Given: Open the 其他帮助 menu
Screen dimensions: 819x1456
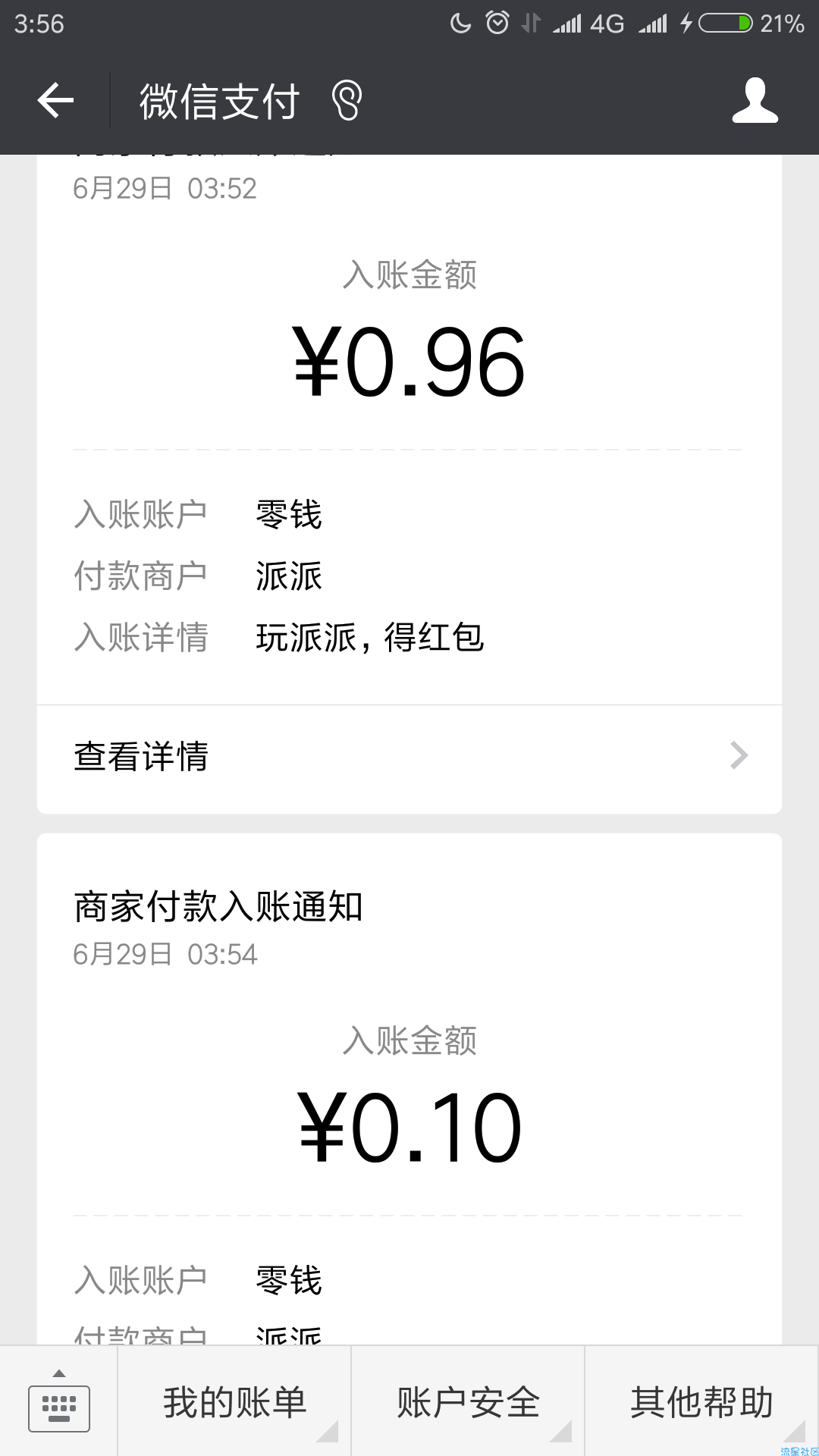Looking at the screenshot, I should pyautogui.click(x=702, y=1403).
